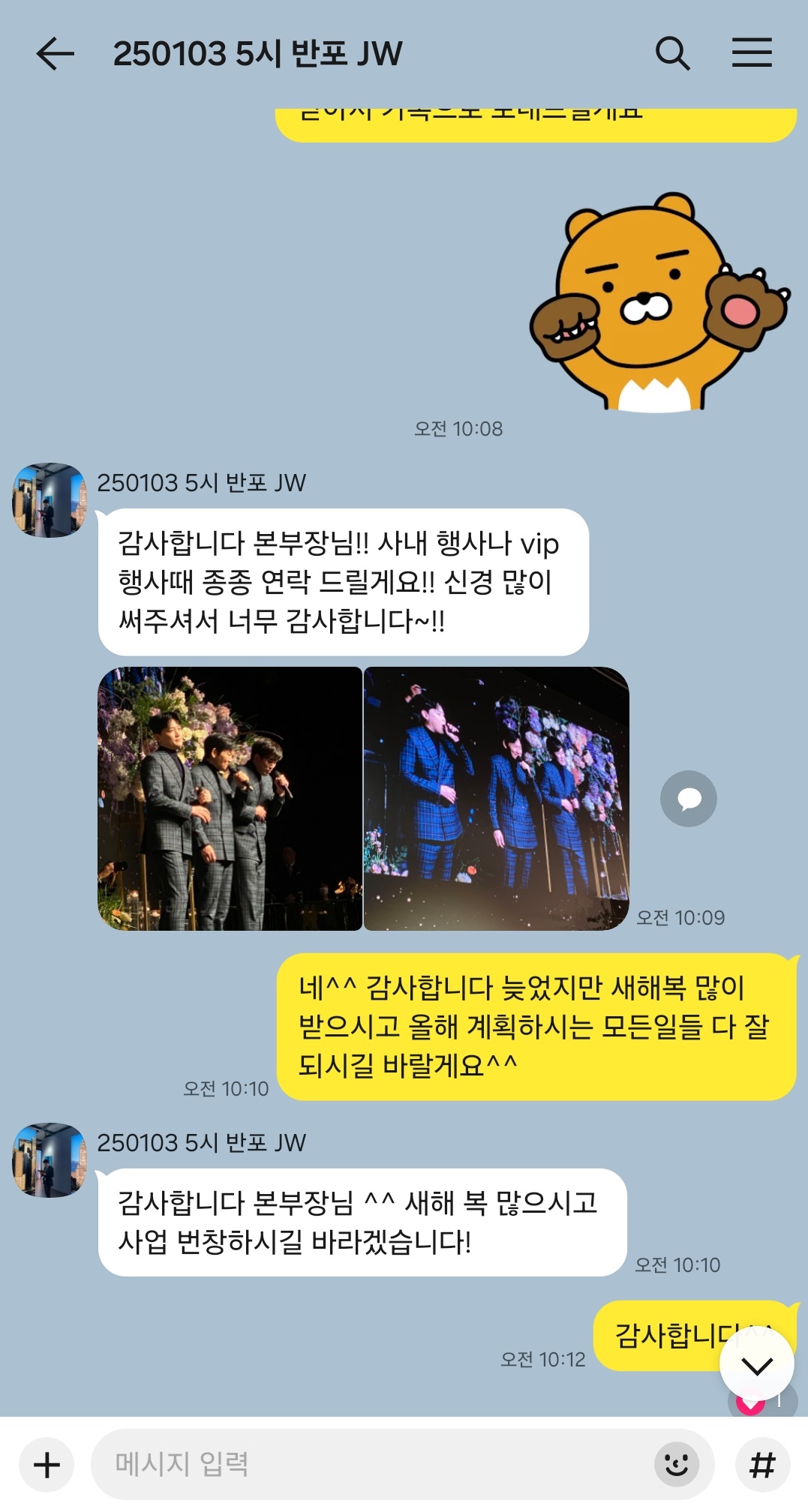
Task: Open the left concert photo
Action: pyautogui.click(x=230, y=799)
